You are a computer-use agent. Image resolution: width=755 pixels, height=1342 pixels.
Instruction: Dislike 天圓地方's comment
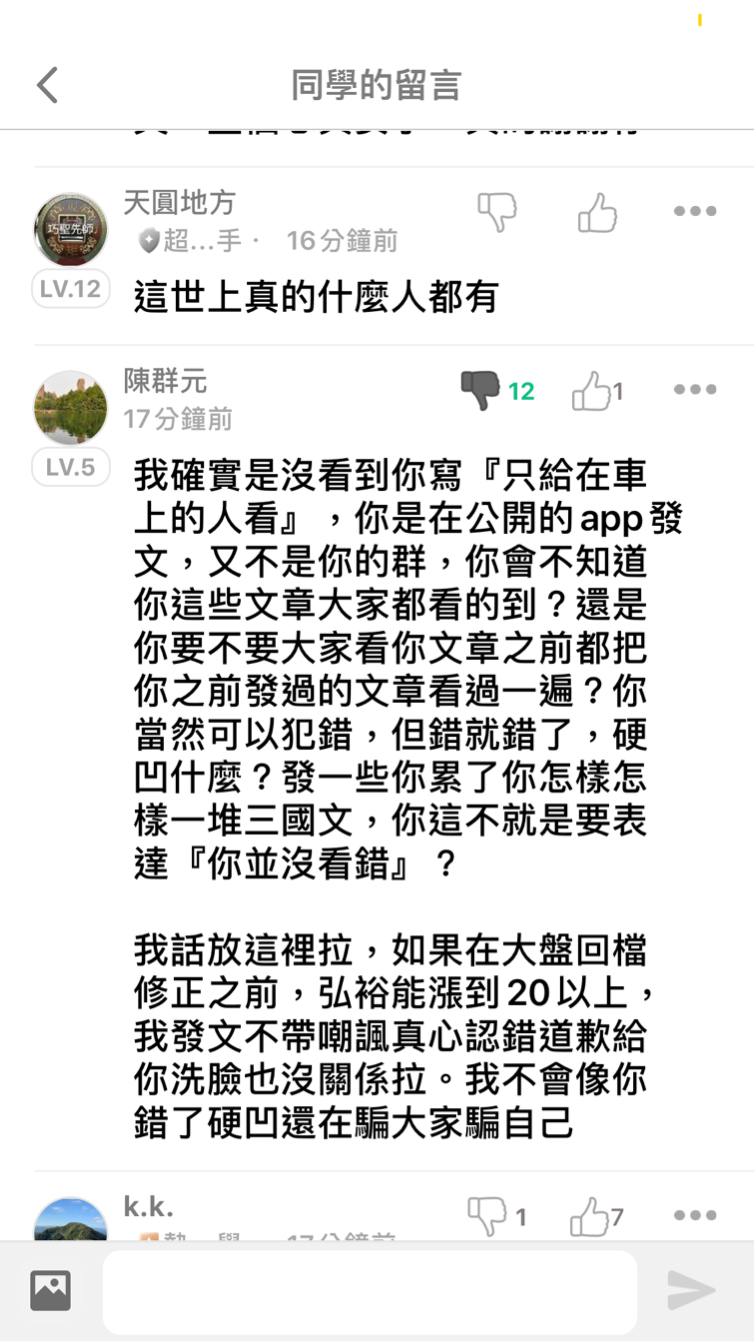click(496, 212)
